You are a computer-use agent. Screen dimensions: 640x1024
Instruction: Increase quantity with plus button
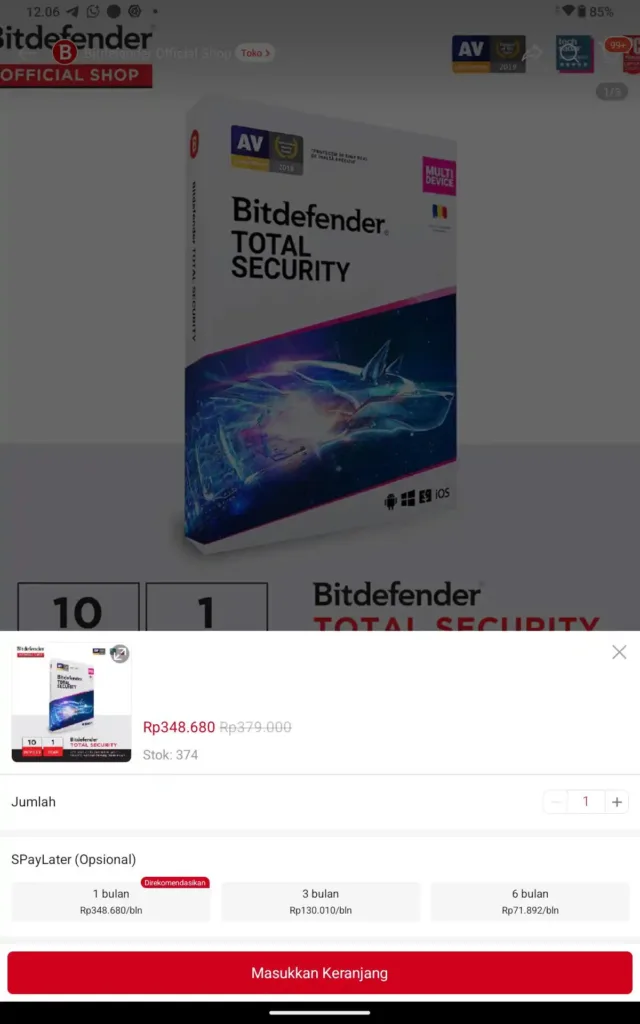(x=617, y=802)
